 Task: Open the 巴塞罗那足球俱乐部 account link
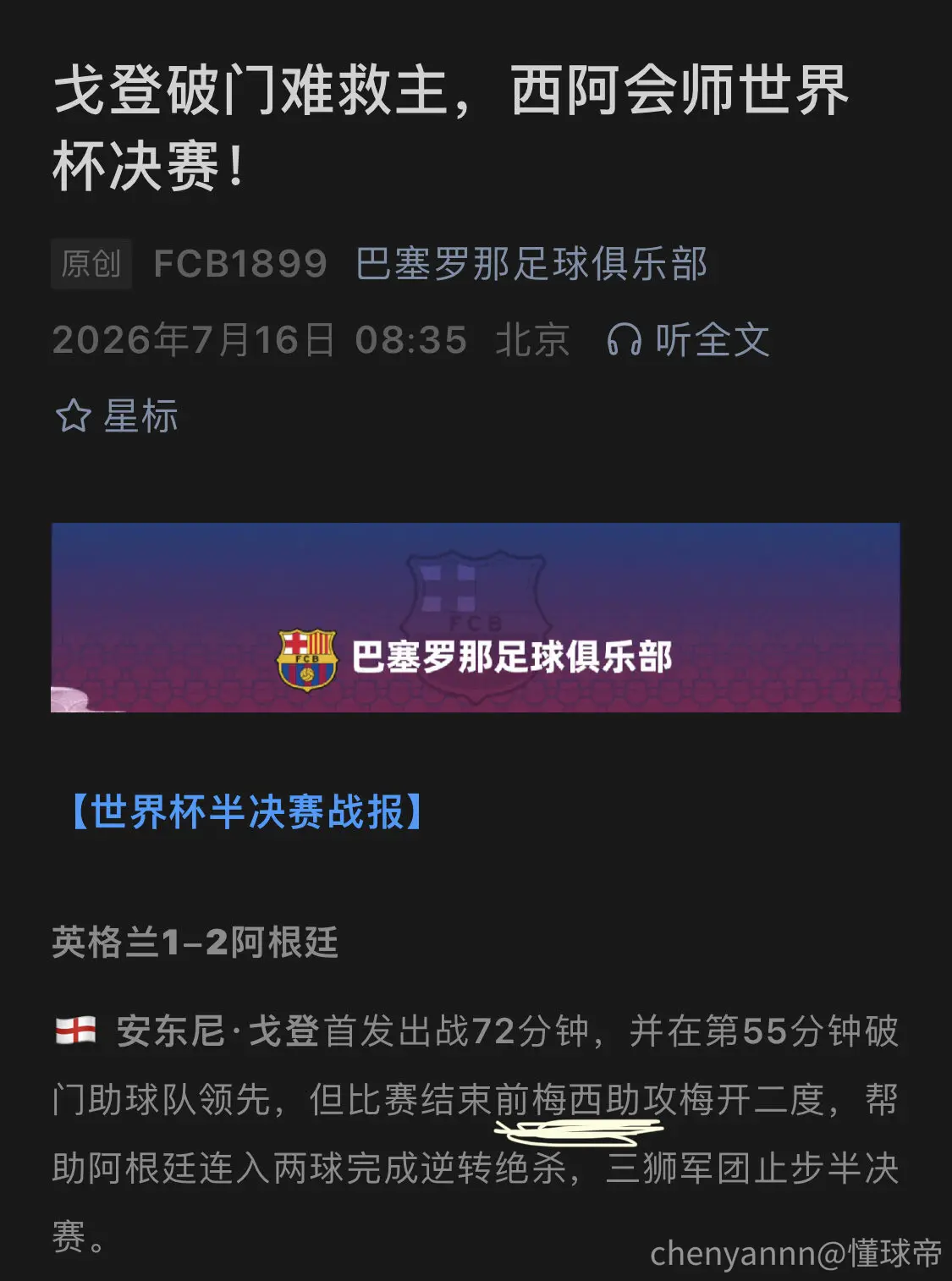531,264
